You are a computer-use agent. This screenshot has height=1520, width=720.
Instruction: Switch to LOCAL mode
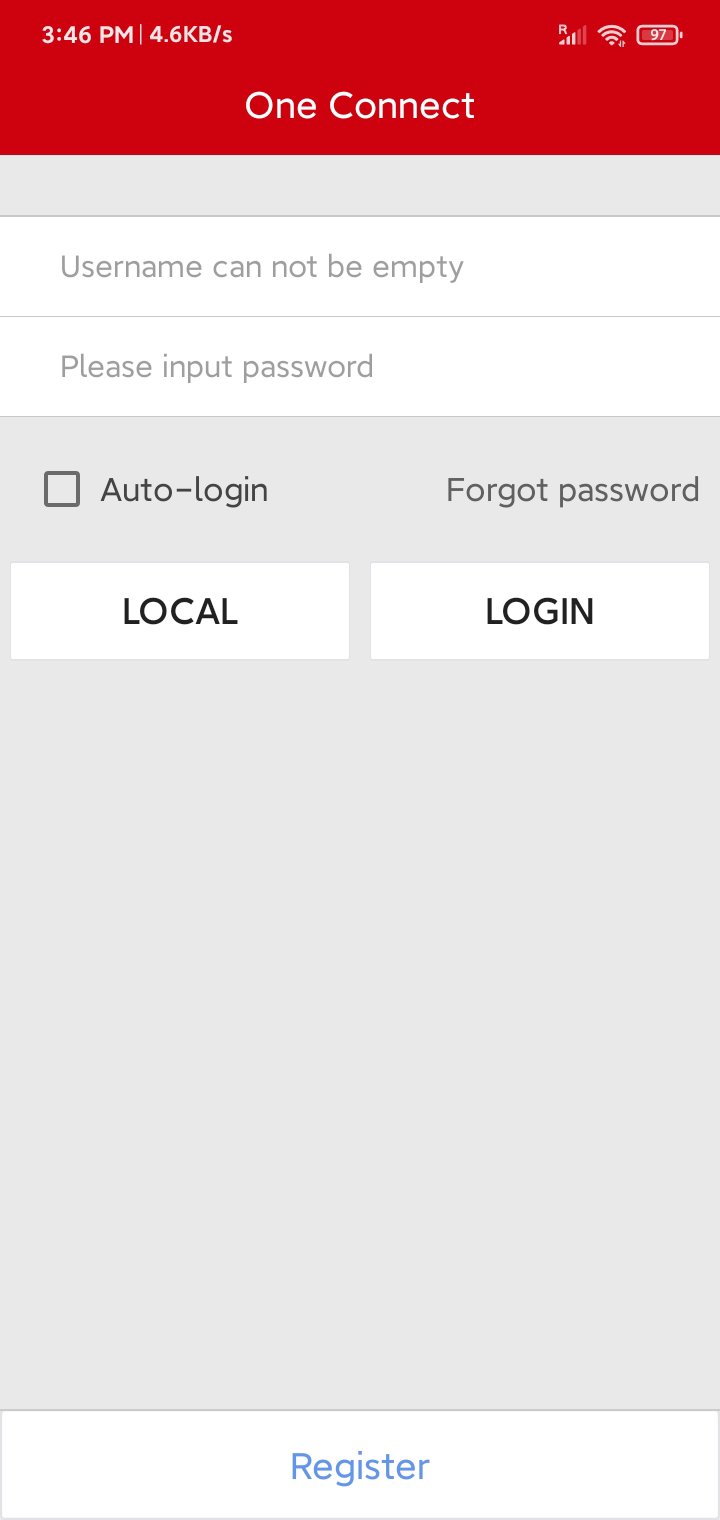[180, 610]
